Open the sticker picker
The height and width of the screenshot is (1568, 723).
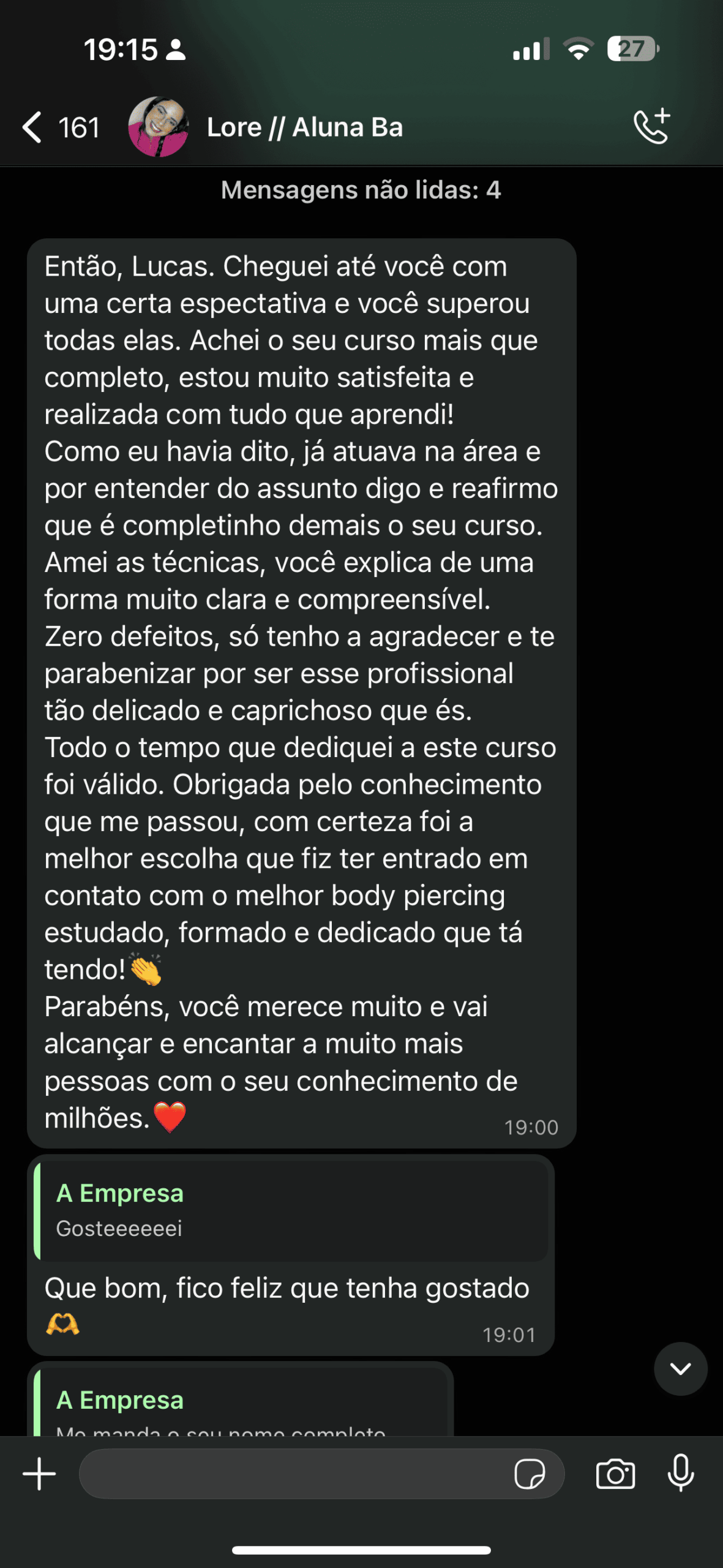[x=530, y=1474]
